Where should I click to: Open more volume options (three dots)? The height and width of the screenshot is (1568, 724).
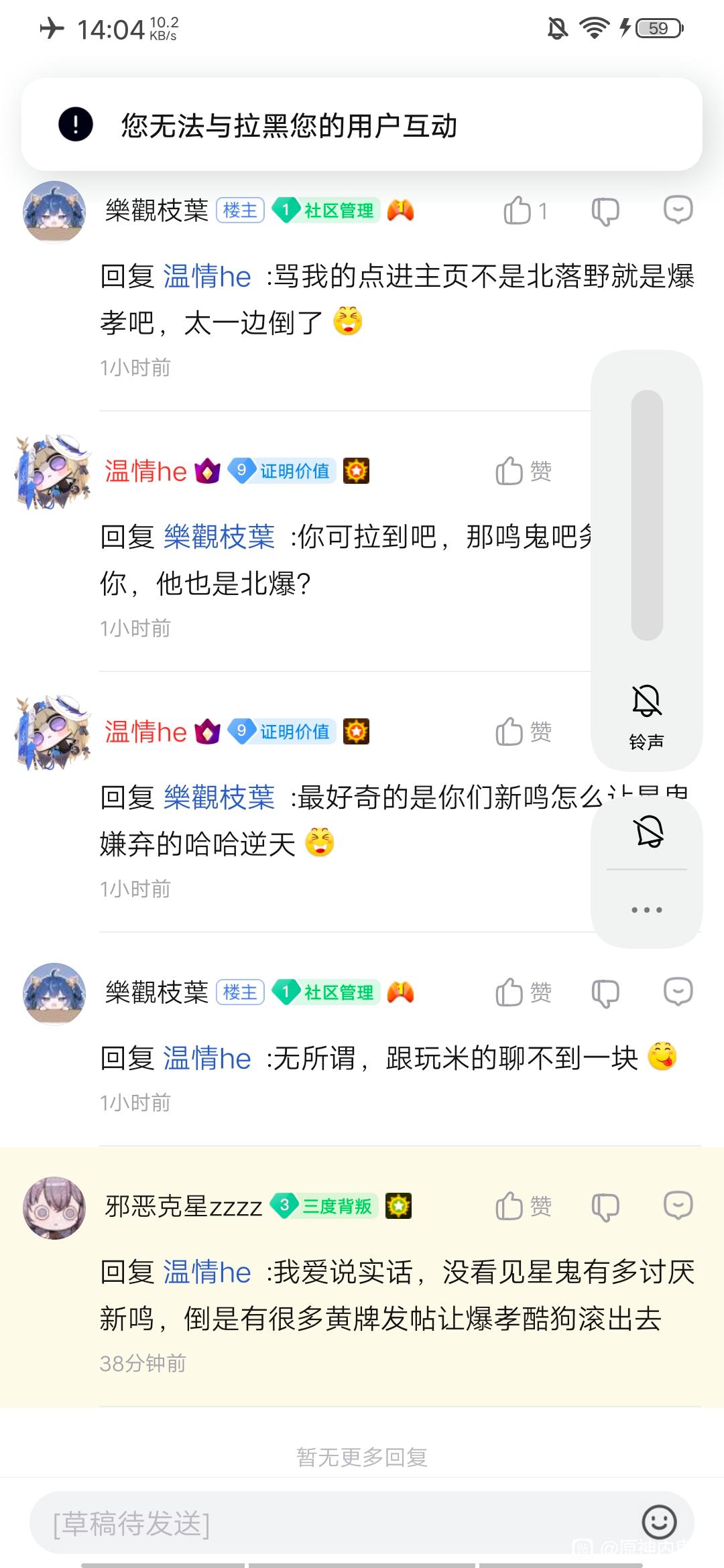click(x=647, y=910)
